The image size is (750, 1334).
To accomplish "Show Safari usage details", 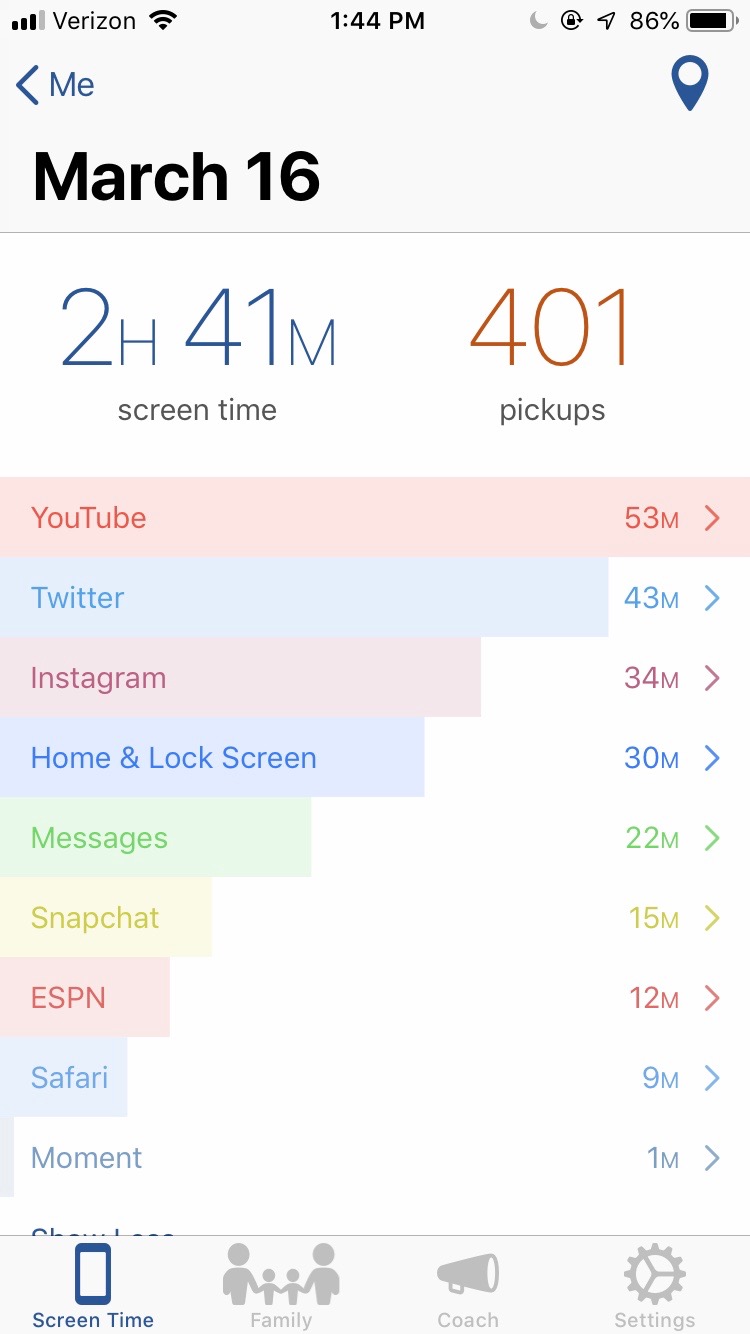I will coord(375,1078).
